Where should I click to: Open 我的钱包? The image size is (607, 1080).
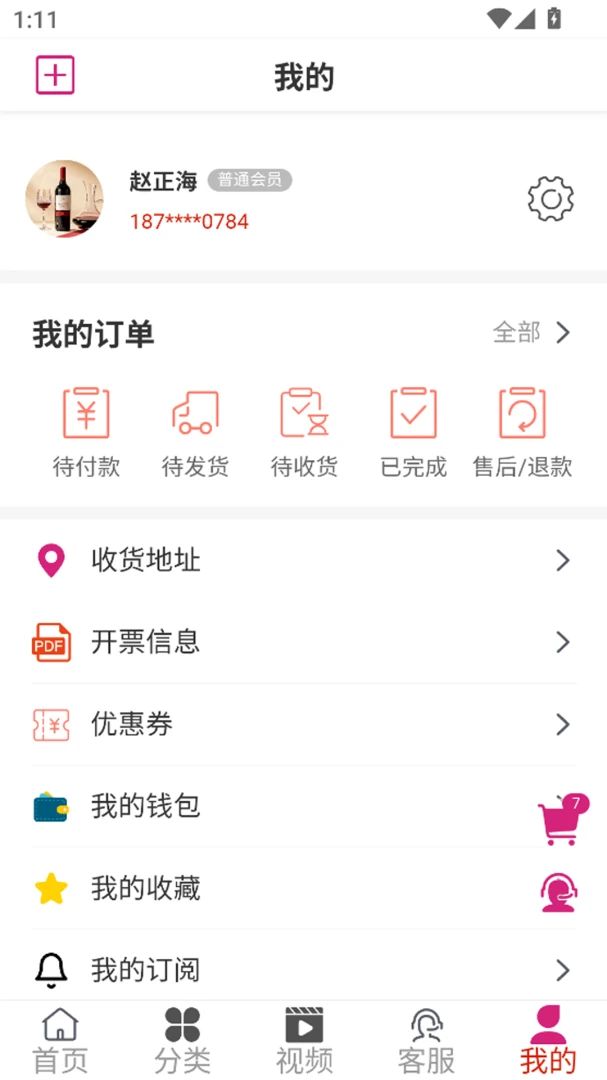303,807
